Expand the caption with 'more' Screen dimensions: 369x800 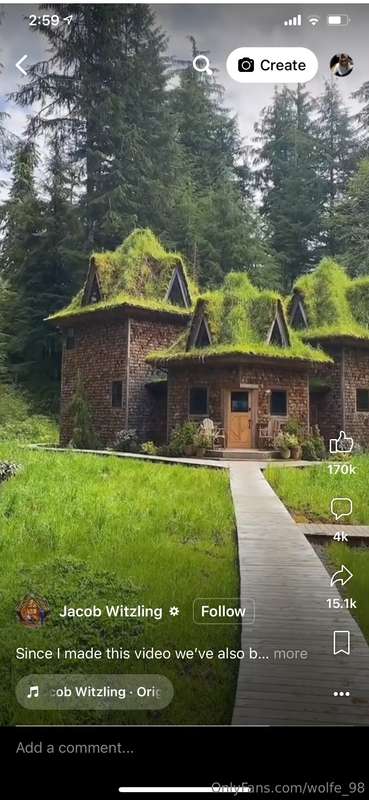tap(290, 654)
